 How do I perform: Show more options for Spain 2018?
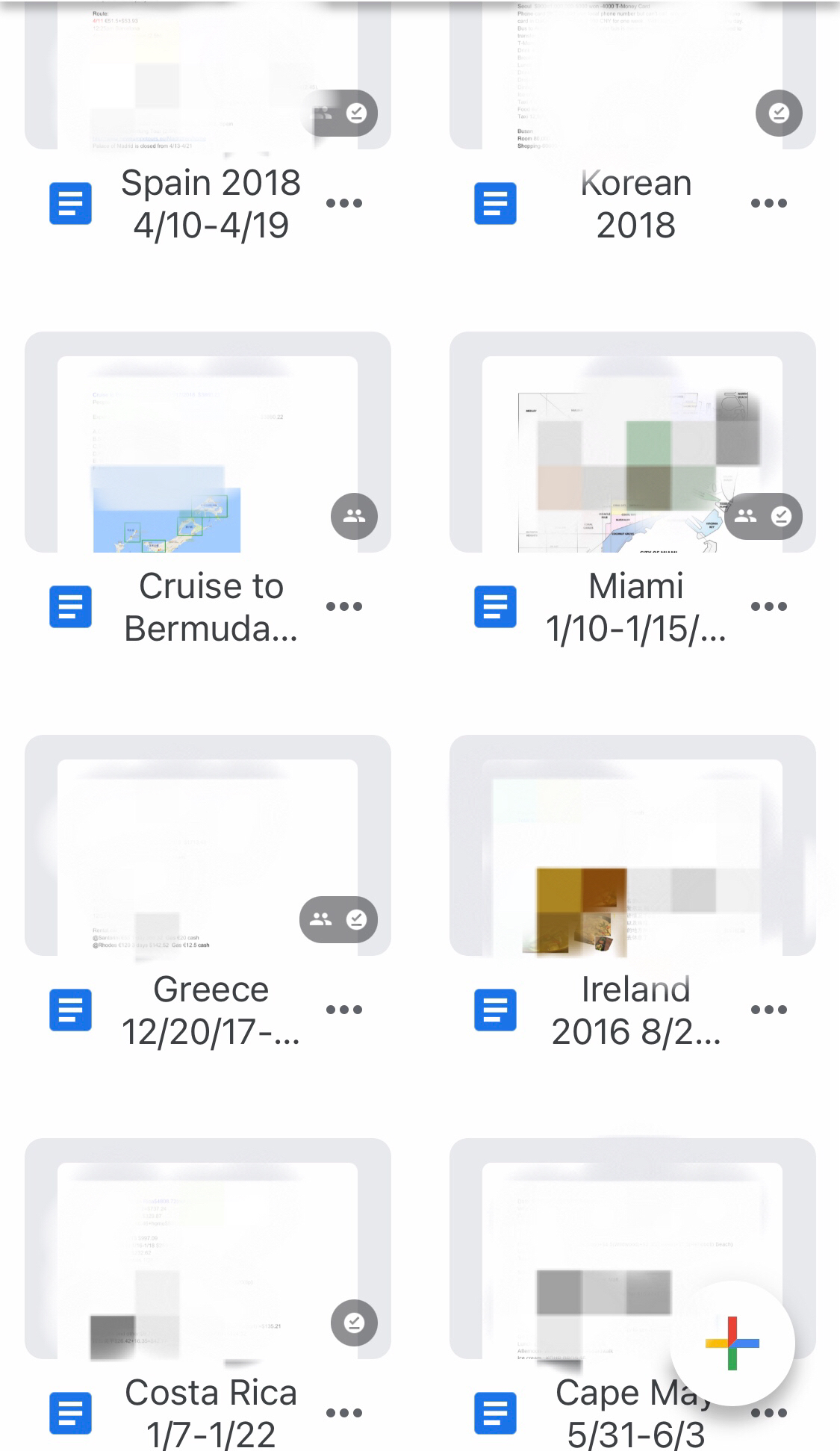tap(344, 203)
